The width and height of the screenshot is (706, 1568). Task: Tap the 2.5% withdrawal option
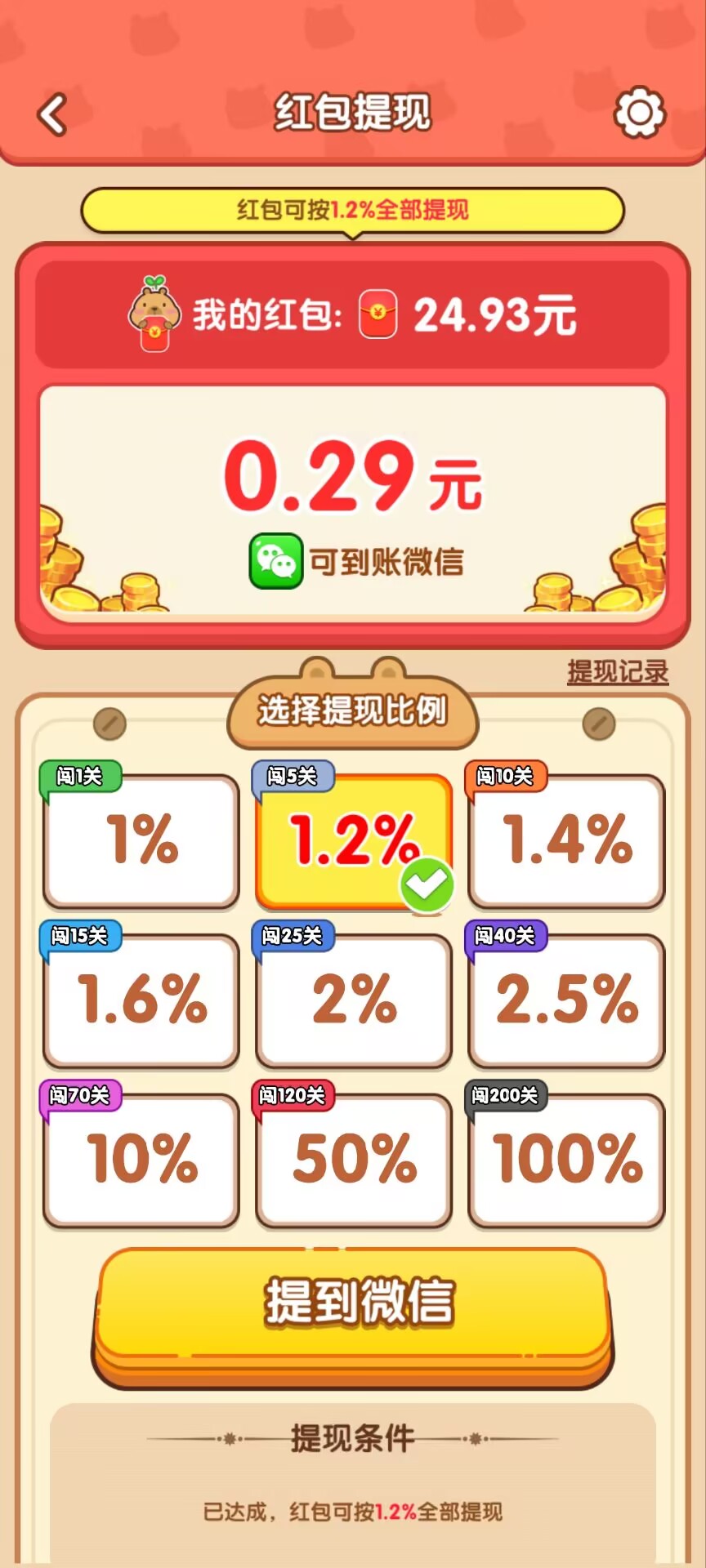[566, 1000]
